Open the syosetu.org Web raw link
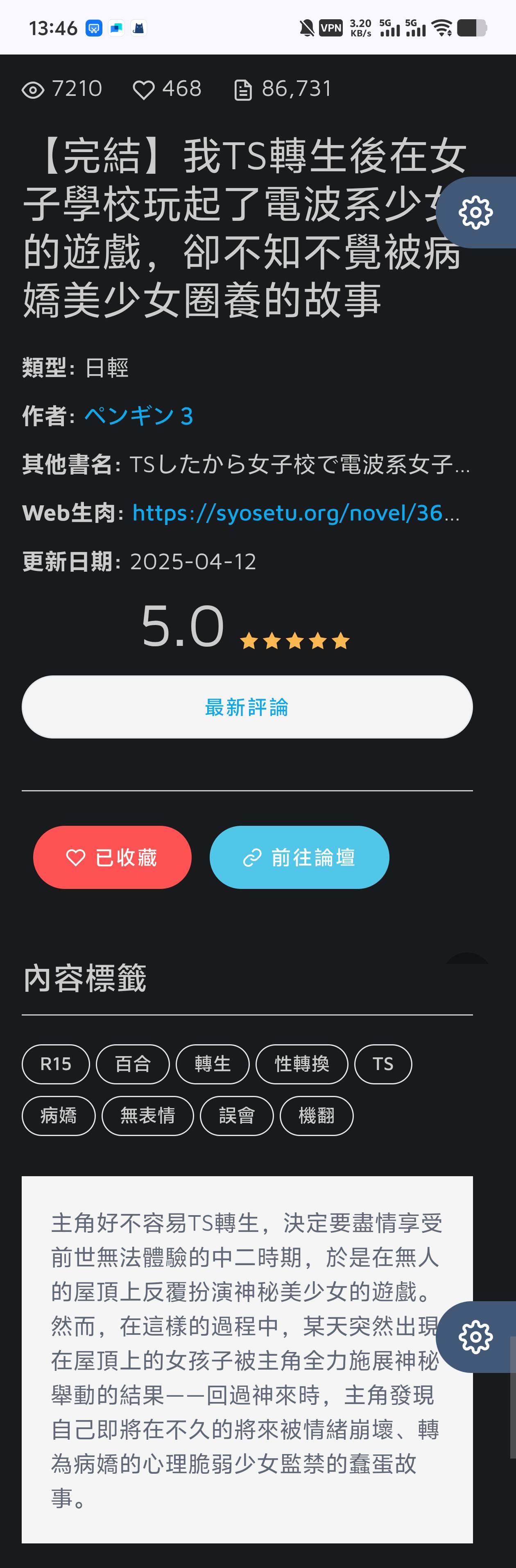Viewport: 516px width, 1568px height. (x=295, y=513)
